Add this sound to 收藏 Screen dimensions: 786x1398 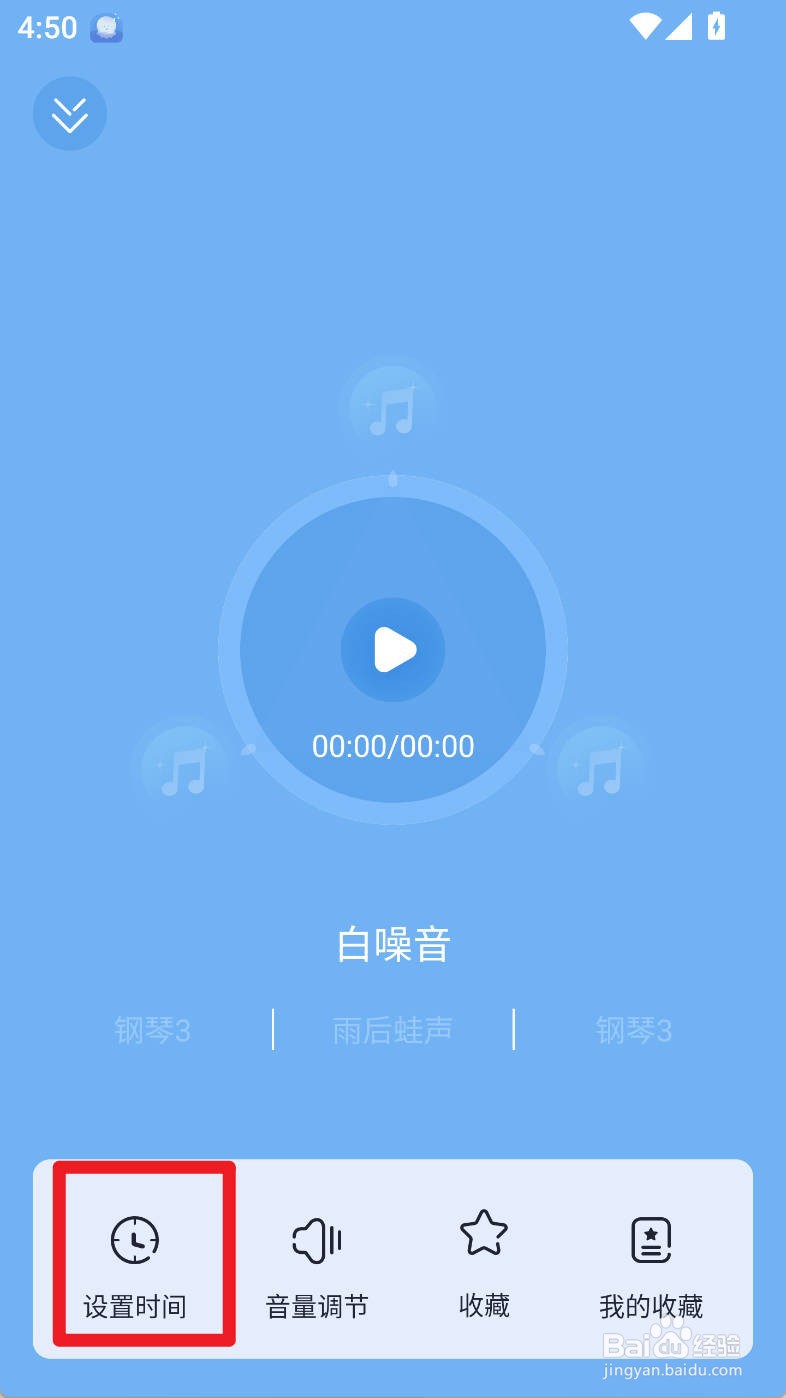484,1261
